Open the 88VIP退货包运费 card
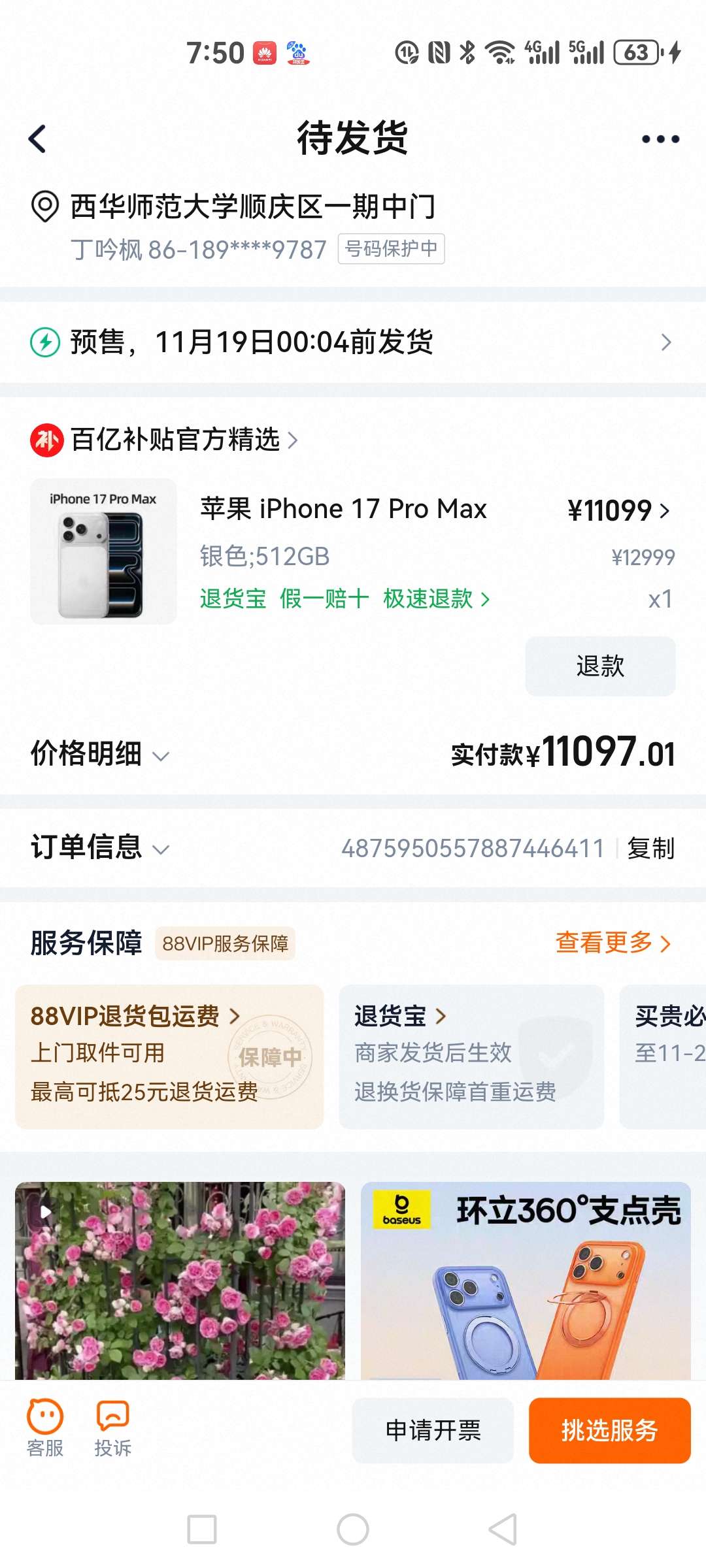Image resolution: width=706 pixels, height=1568 pixels. 169,1056
